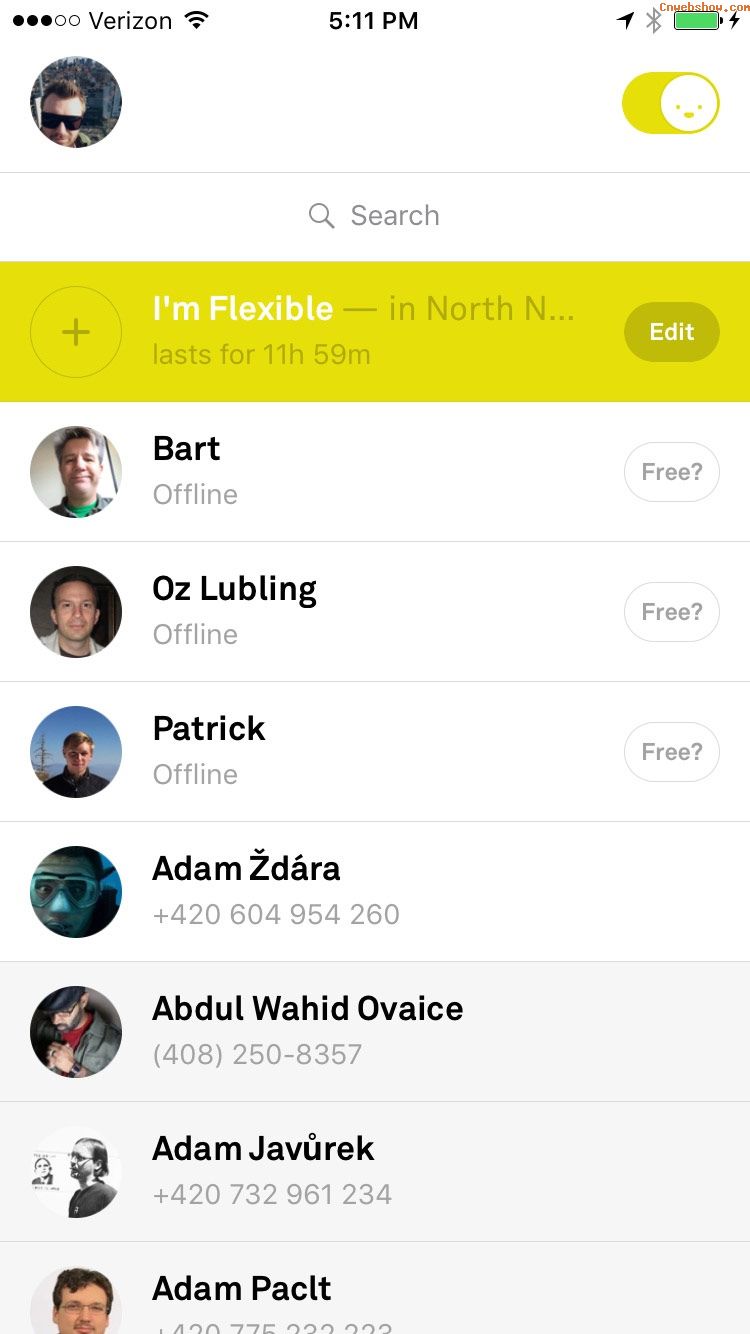Open Patrick's contact row

[375, 752]
